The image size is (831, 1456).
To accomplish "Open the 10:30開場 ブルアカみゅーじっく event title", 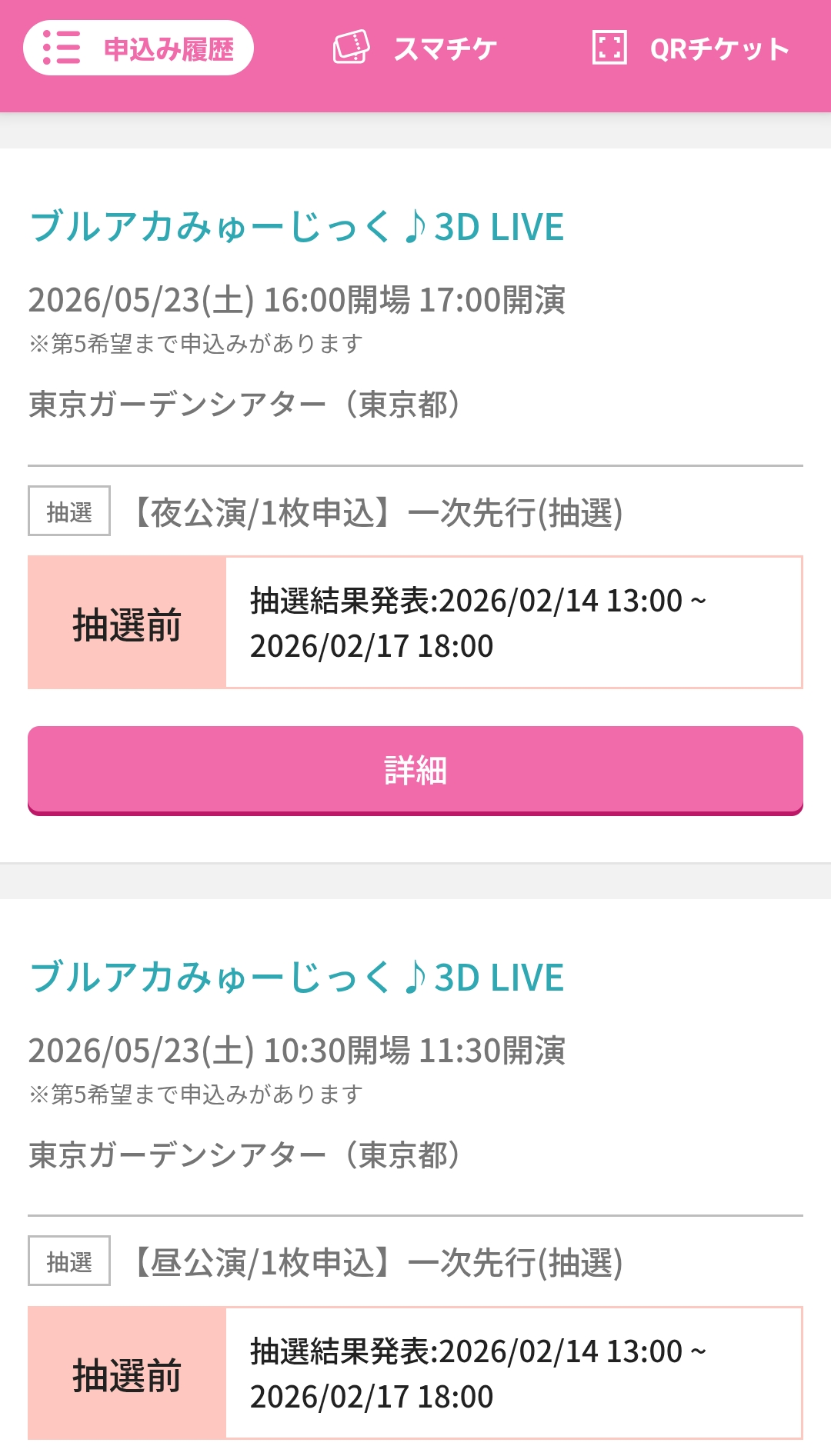I will tap(297, 978).
